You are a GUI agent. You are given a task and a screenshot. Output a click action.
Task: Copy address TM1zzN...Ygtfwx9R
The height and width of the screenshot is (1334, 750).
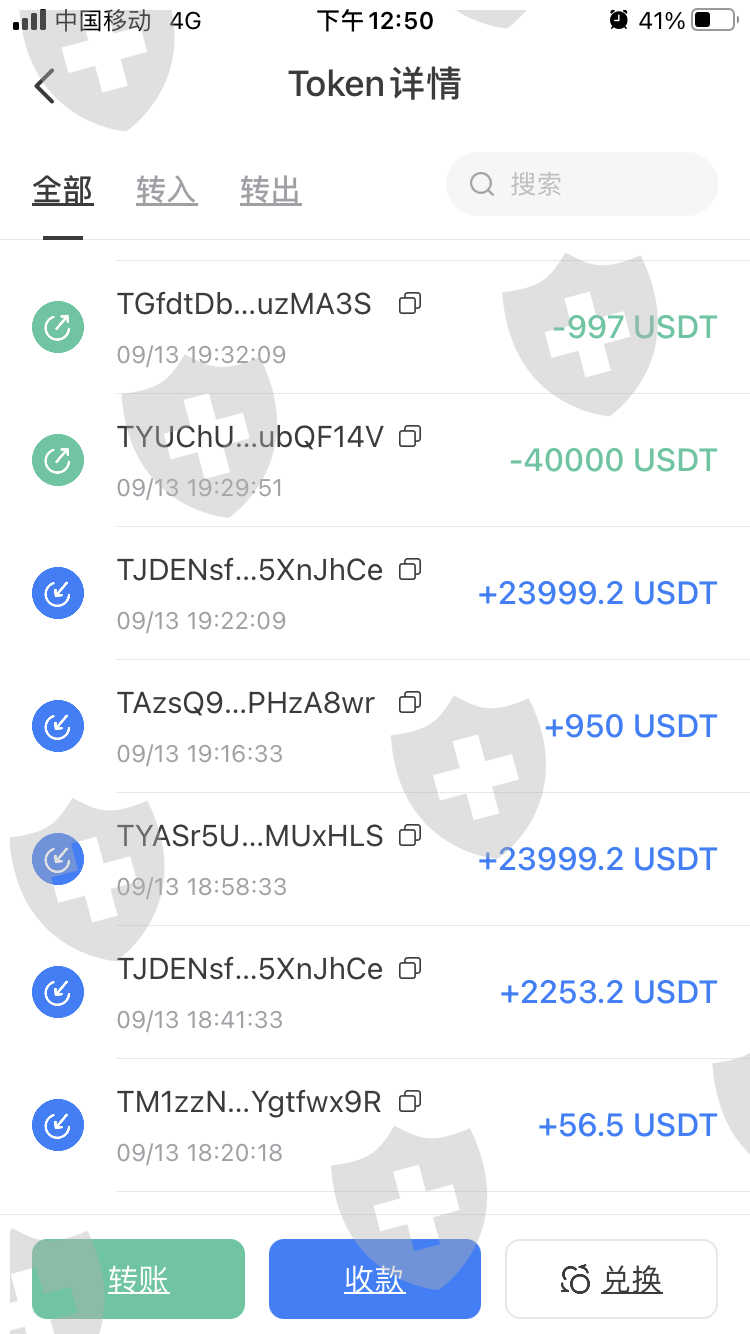coord(410,1101)
